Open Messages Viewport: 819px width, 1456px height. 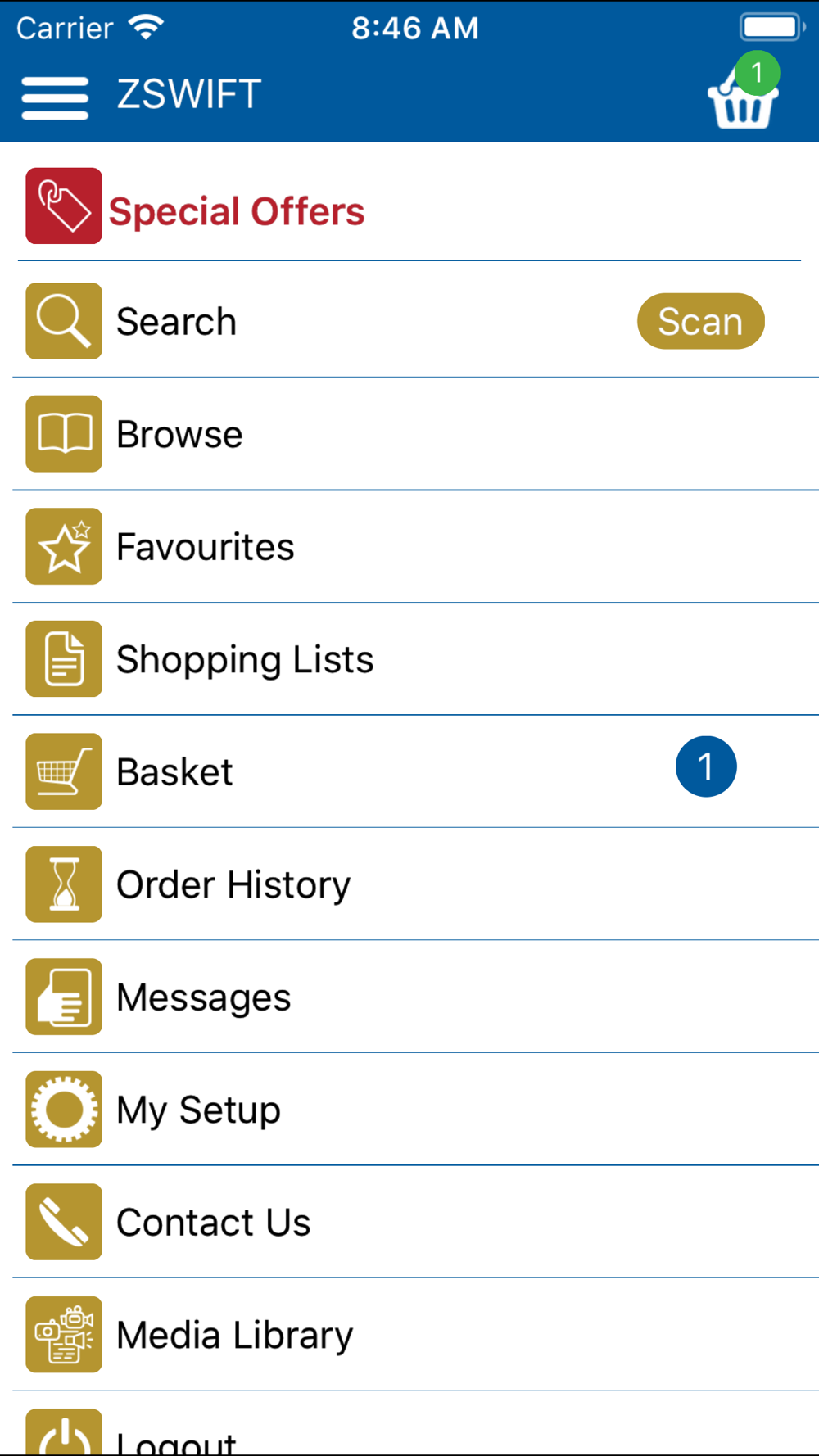pyautogui.click(x=409, y=997)
